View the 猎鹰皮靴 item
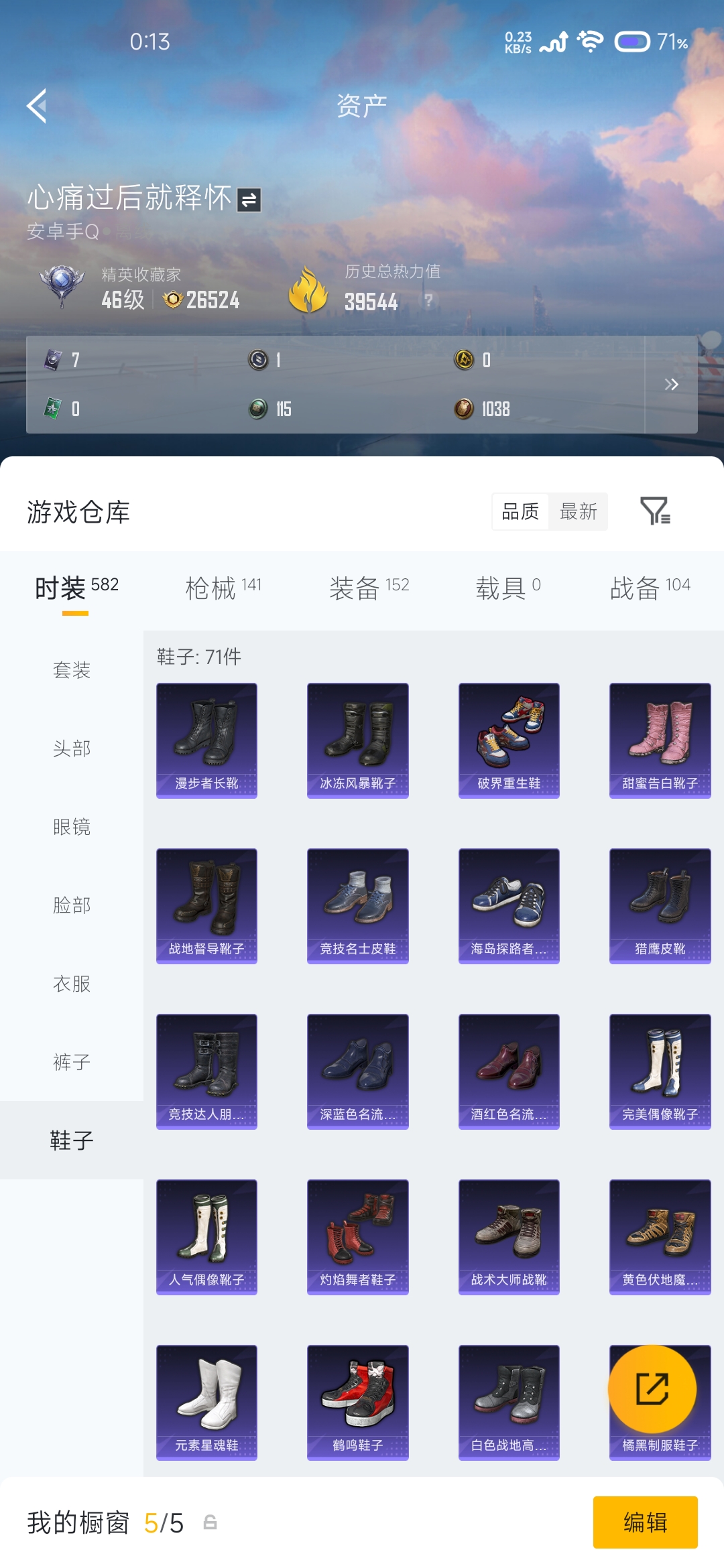Viewport: 724px width, 1568px height. coord(660,906)
